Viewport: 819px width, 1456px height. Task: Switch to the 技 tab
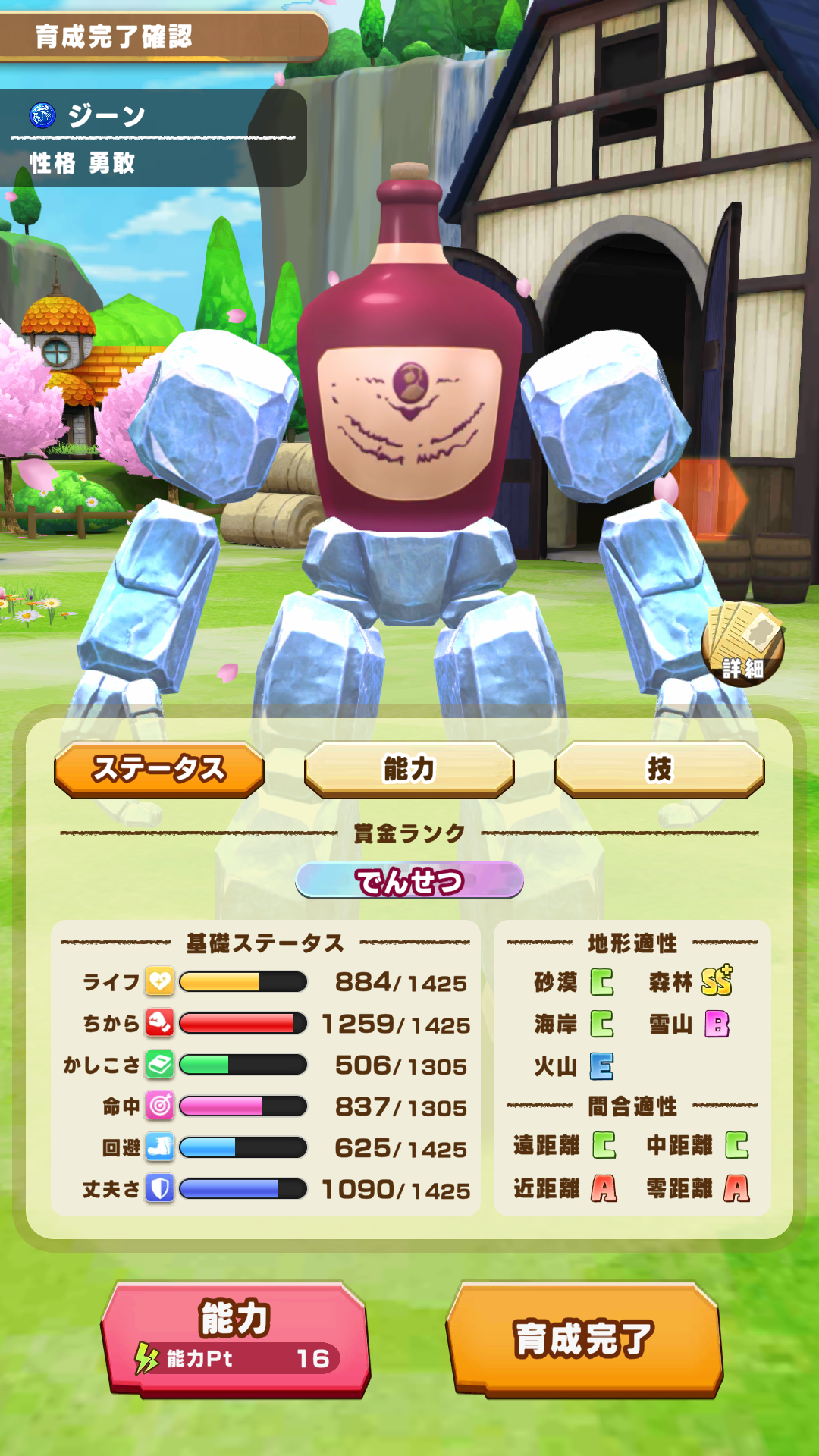click(659, 769)
